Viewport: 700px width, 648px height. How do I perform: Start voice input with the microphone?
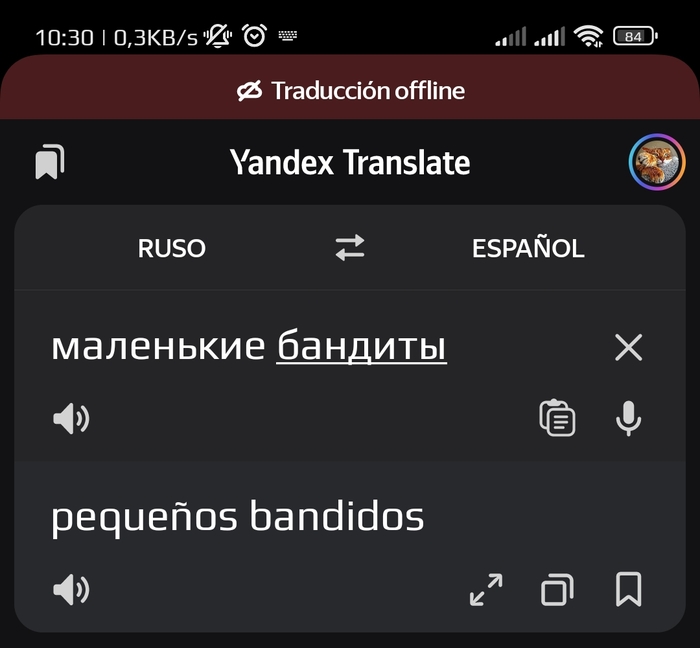point(628,419)
